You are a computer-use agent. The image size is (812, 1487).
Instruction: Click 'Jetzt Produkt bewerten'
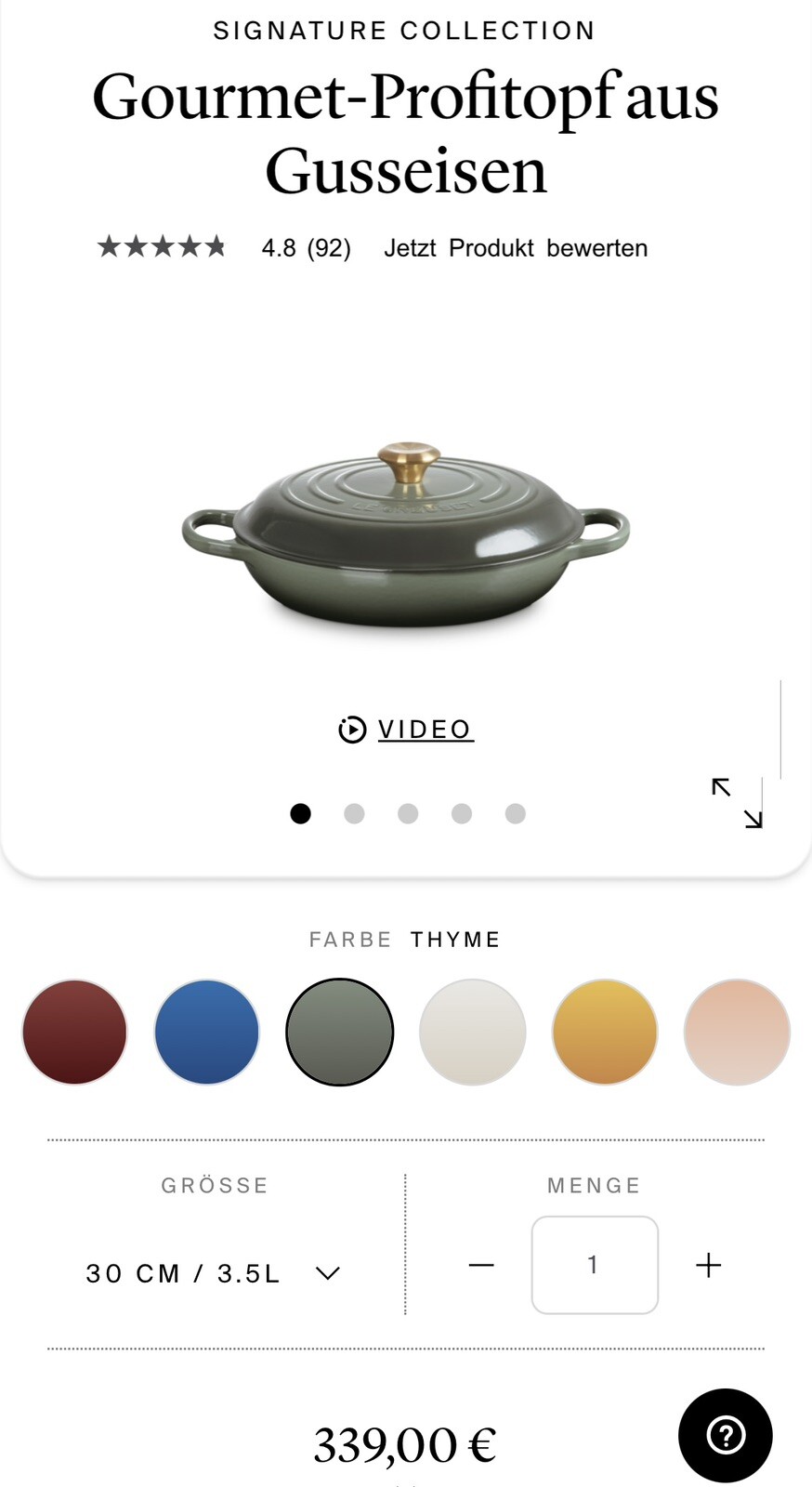point(517,247)
